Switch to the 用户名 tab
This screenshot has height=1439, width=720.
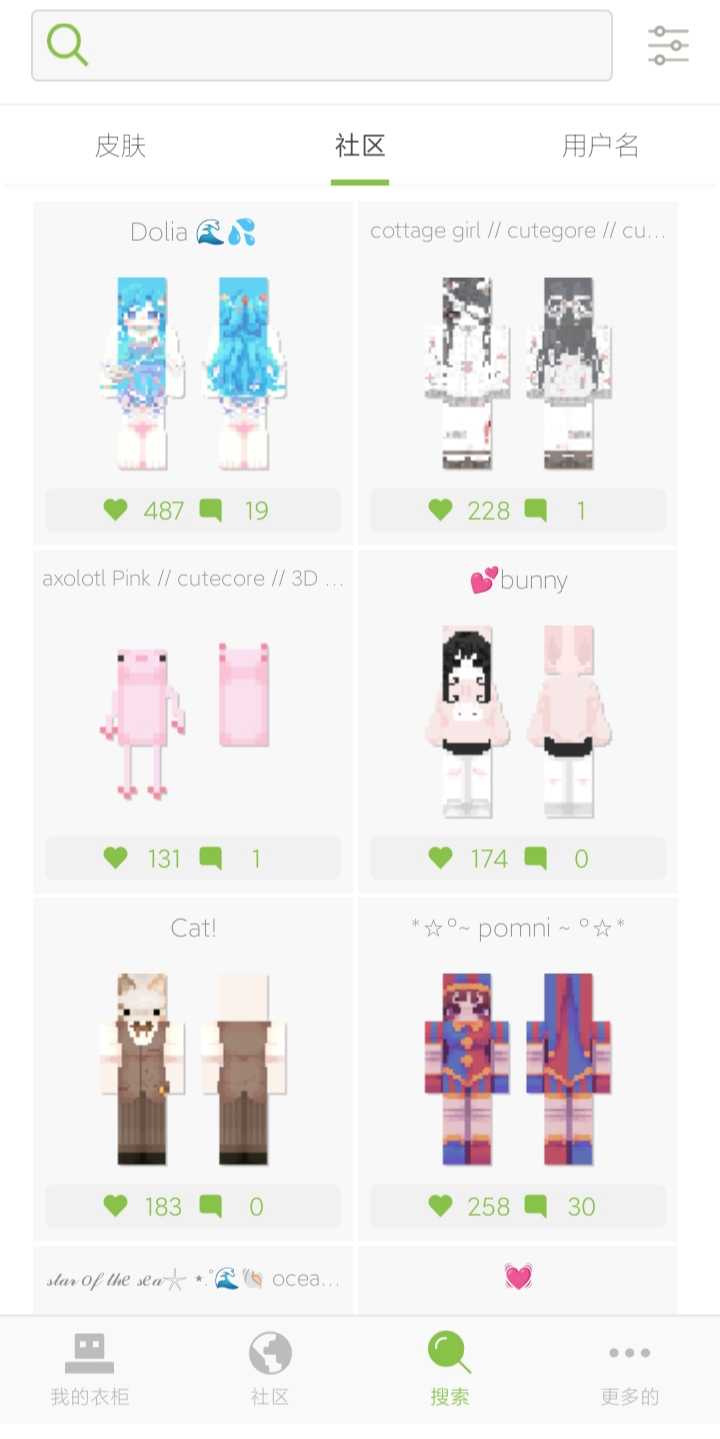click(x=600, y=146)
